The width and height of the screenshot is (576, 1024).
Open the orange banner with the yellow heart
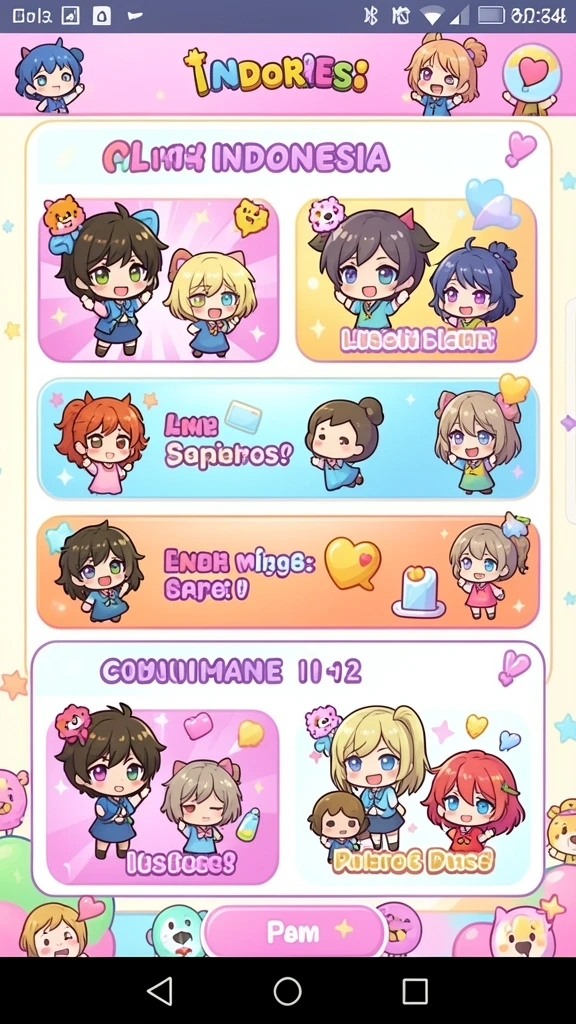pyautogui.click(x=288, y=572)
